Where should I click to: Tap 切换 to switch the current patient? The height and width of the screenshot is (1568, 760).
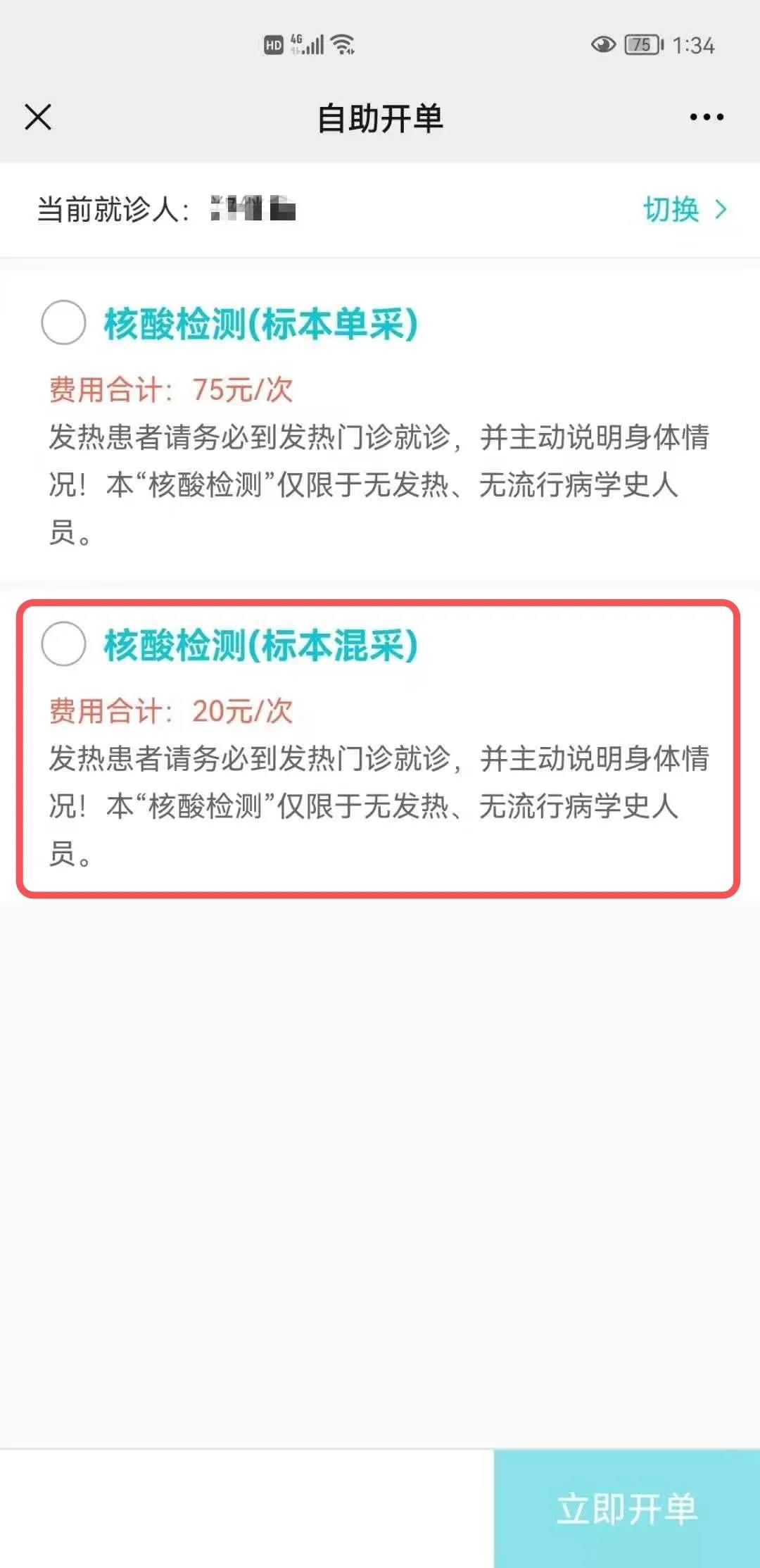pos(685,209)
